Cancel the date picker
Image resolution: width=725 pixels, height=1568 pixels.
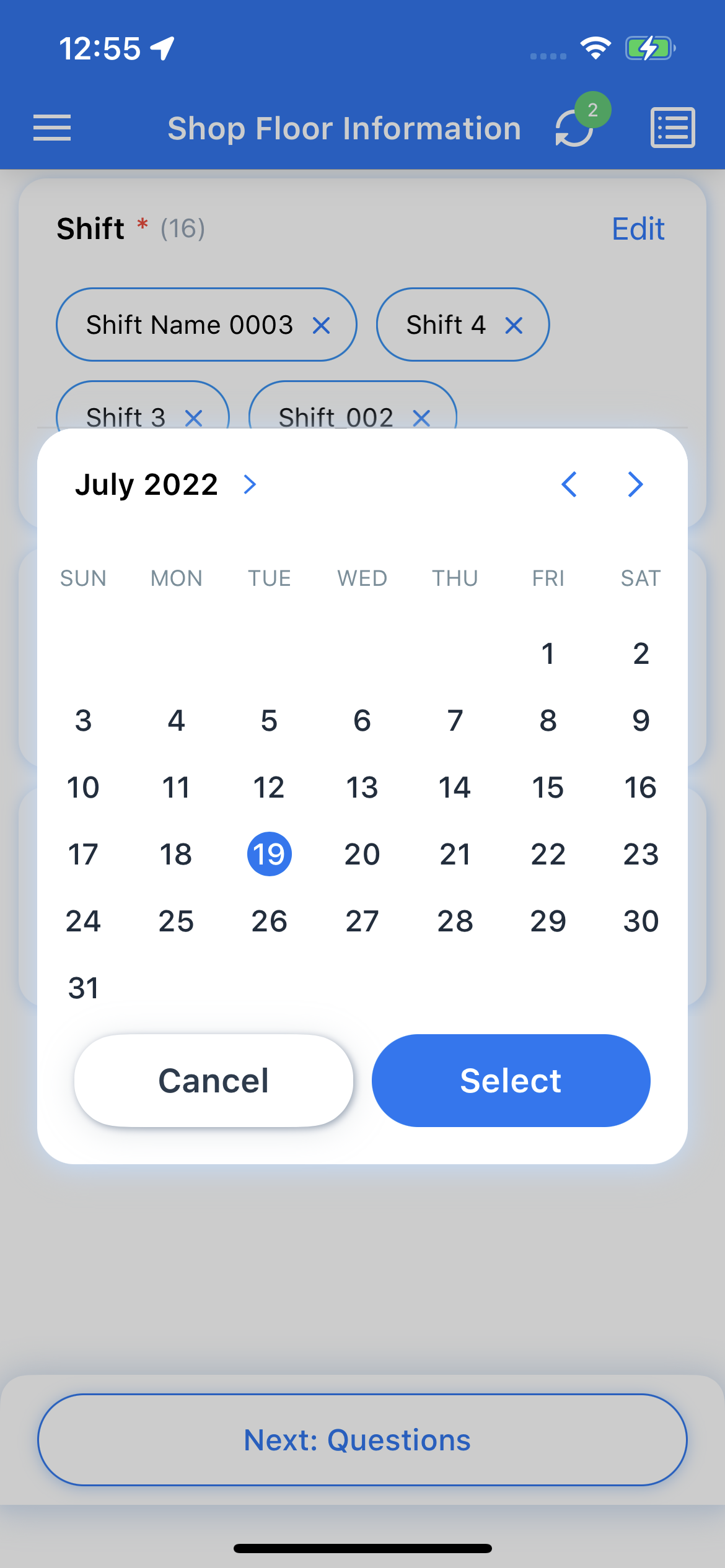click(x=214, y=1081)
